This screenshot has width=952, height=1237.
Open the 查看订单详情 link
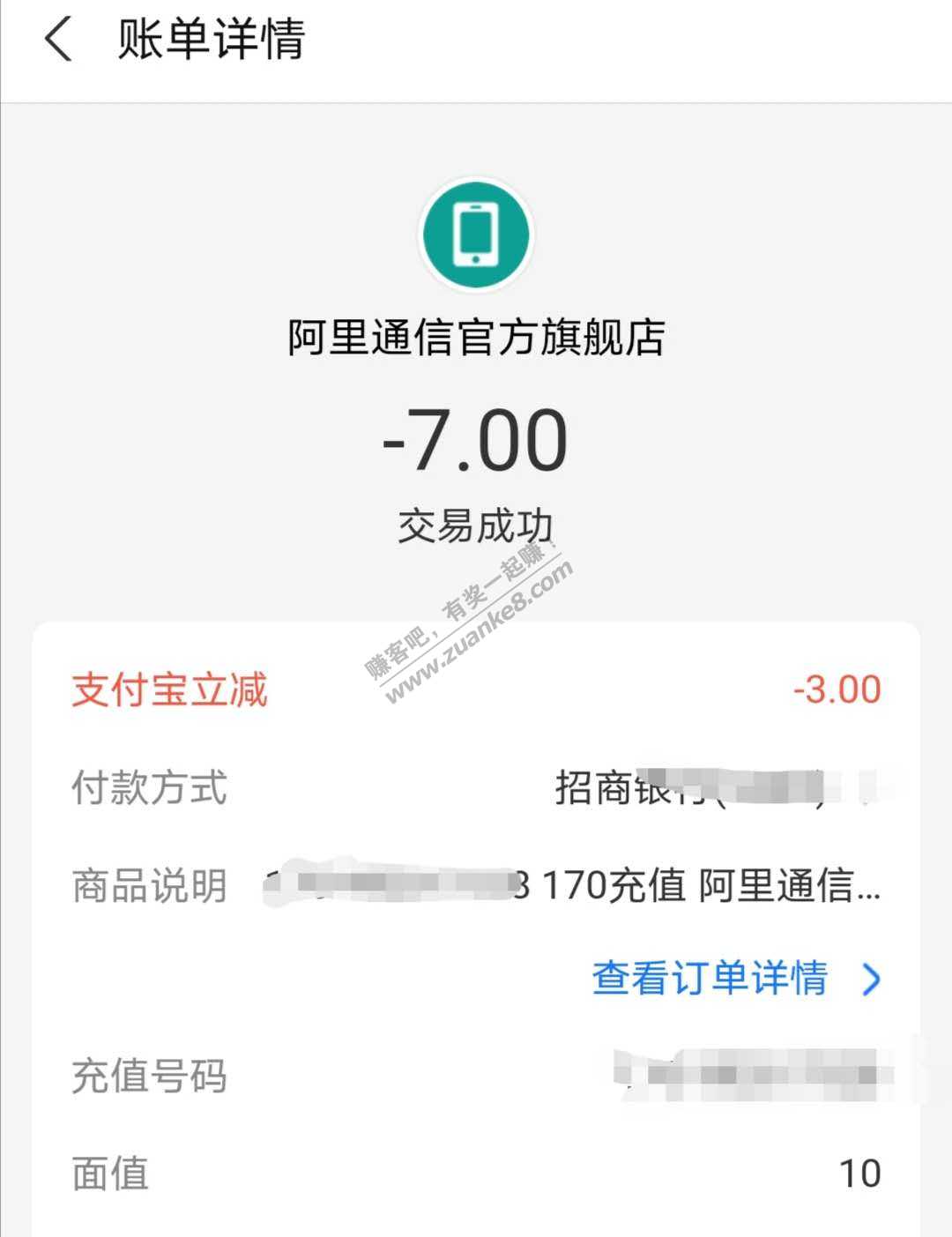click(x=734, y=978)
